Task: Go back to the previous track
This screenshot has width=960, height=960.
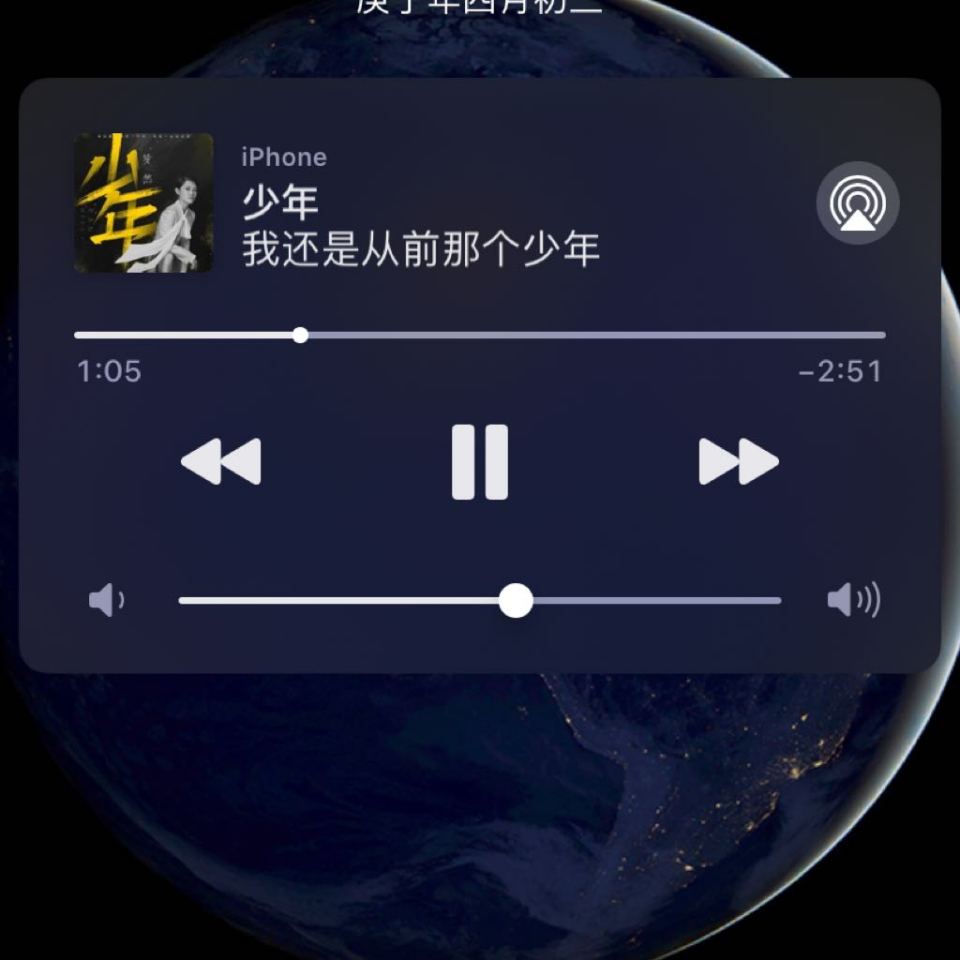Action: pyautogui.click(x=221, y=462)
